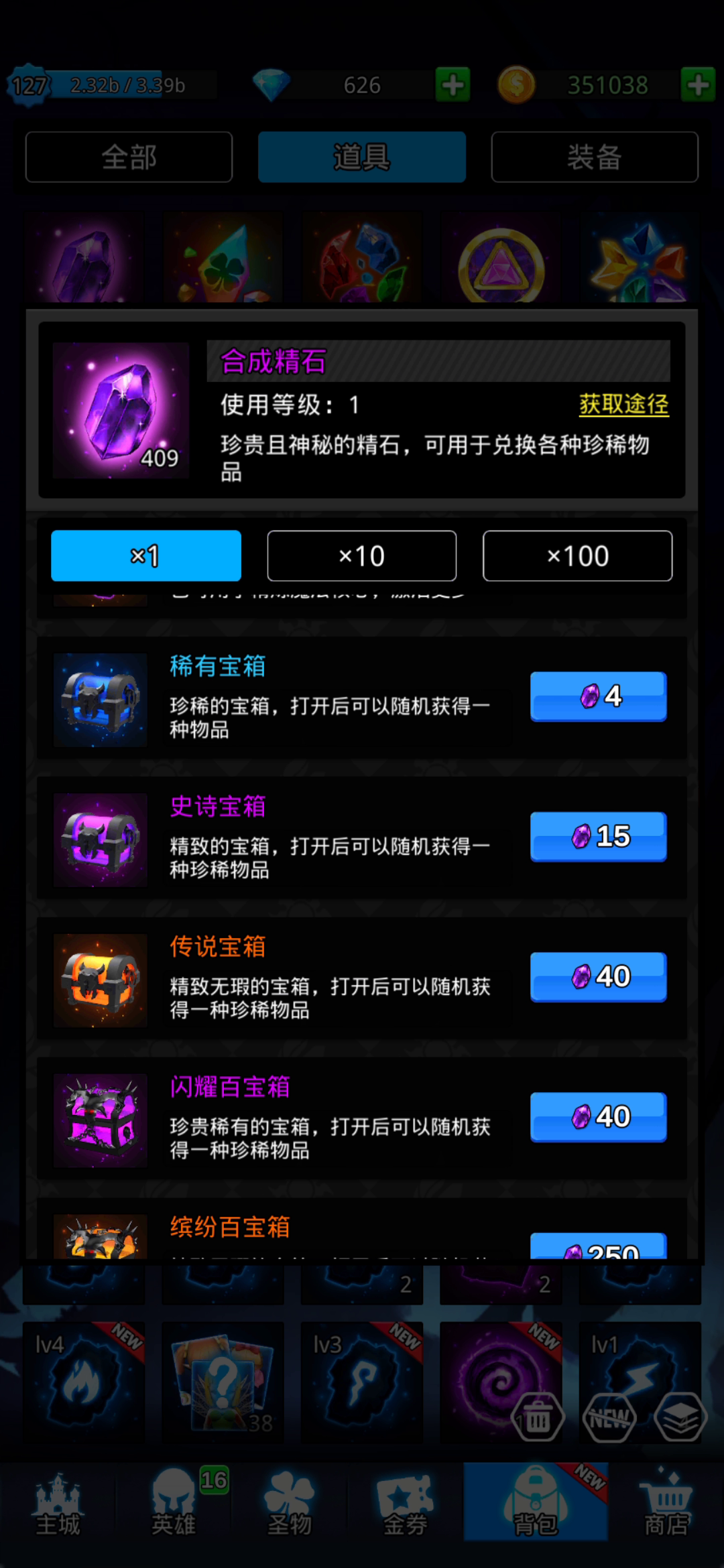
Task: Exchange 4 stones for 稀有宝箱
Action: point(599,696)
